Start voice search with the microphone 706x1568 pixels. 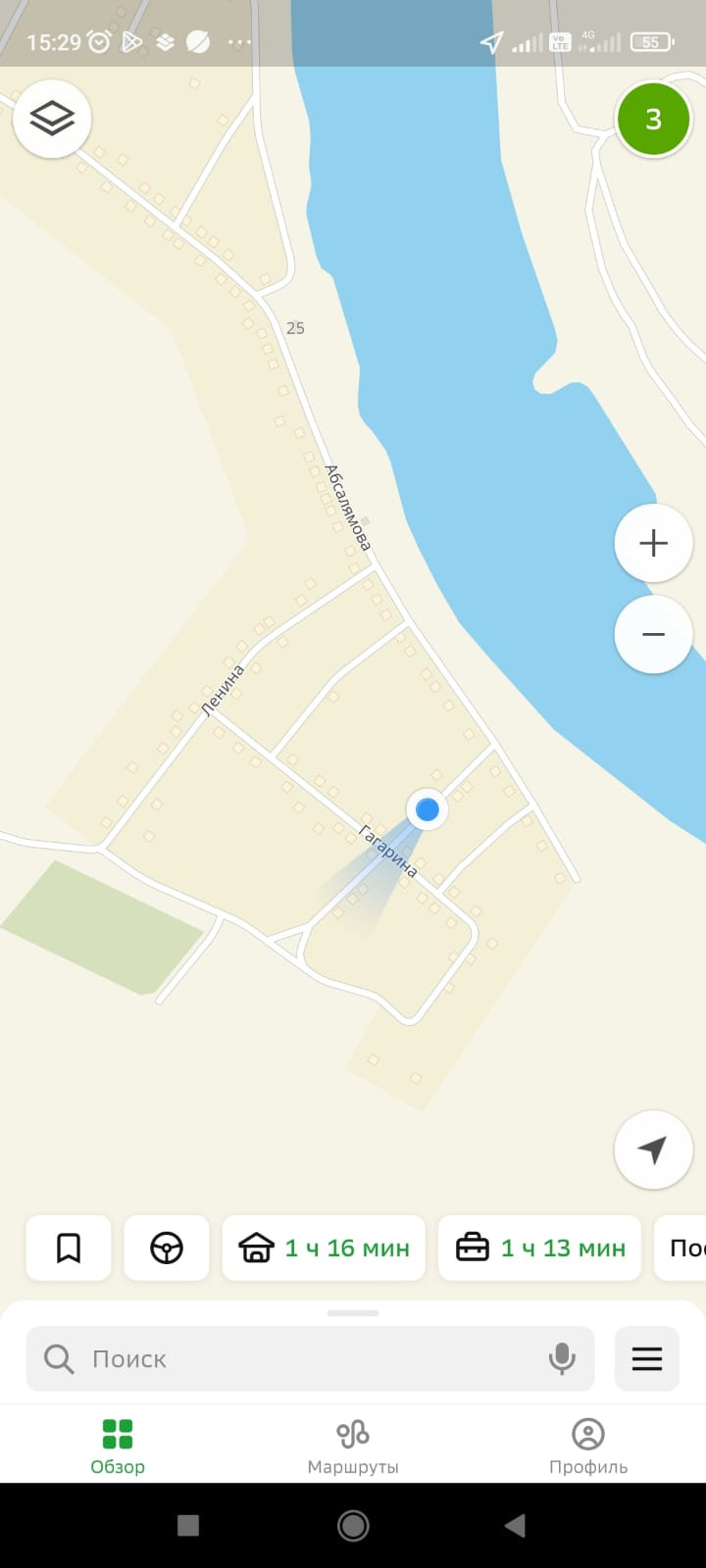(x=562, y=1358)
